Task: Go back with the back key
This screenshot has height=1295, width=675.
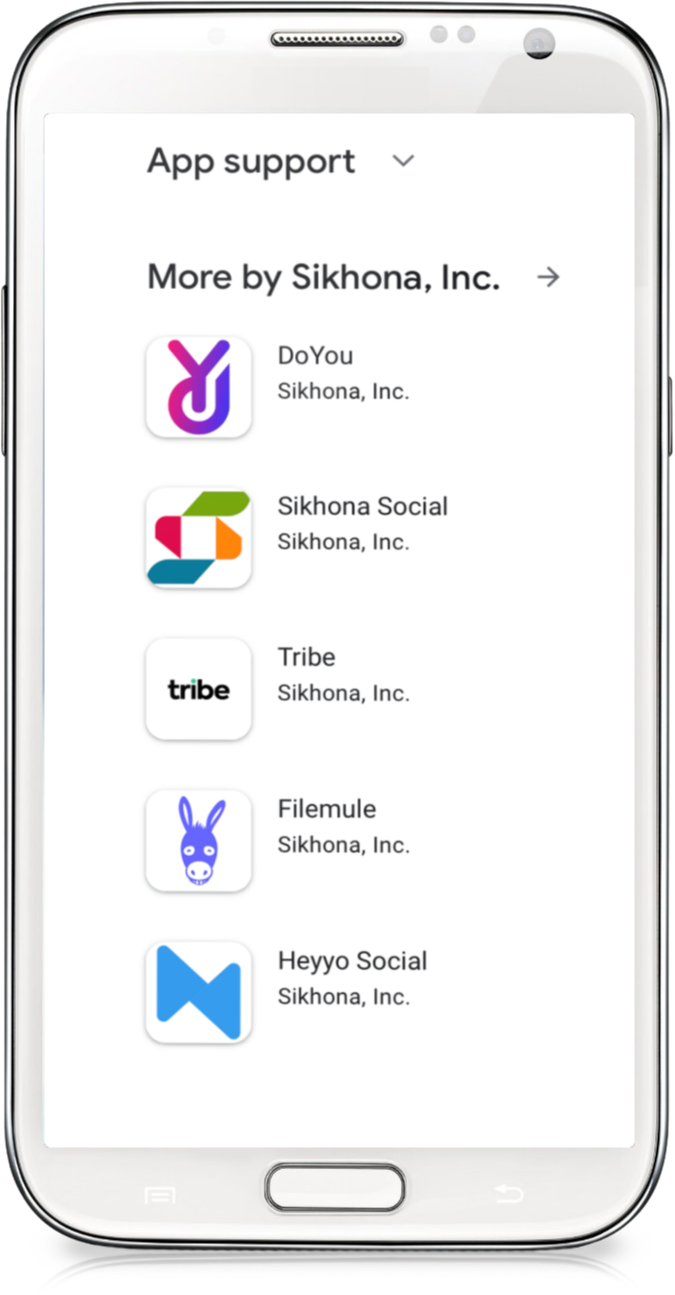Action: [x=509, y=1194]
